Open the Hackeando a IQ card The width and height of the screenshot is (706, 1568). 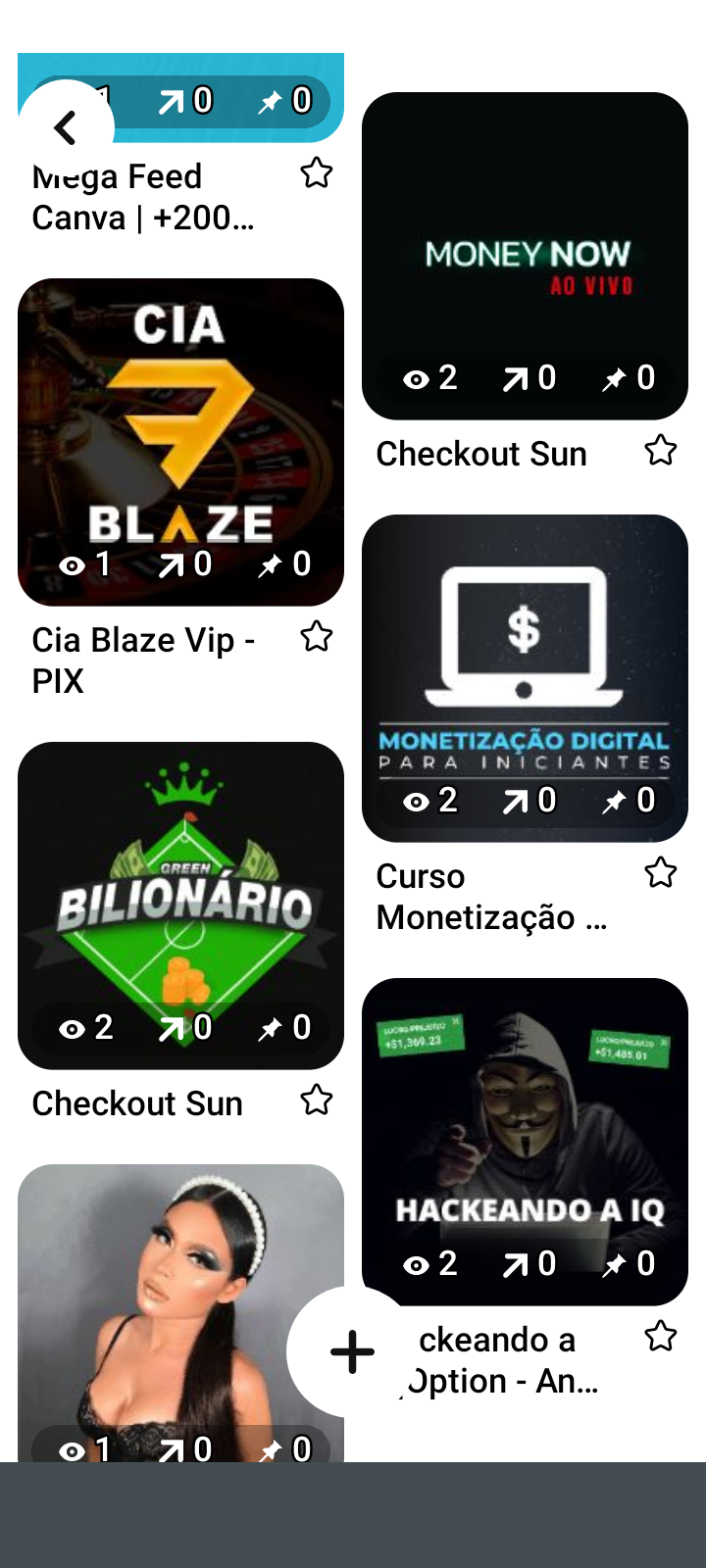[525, 1141]
